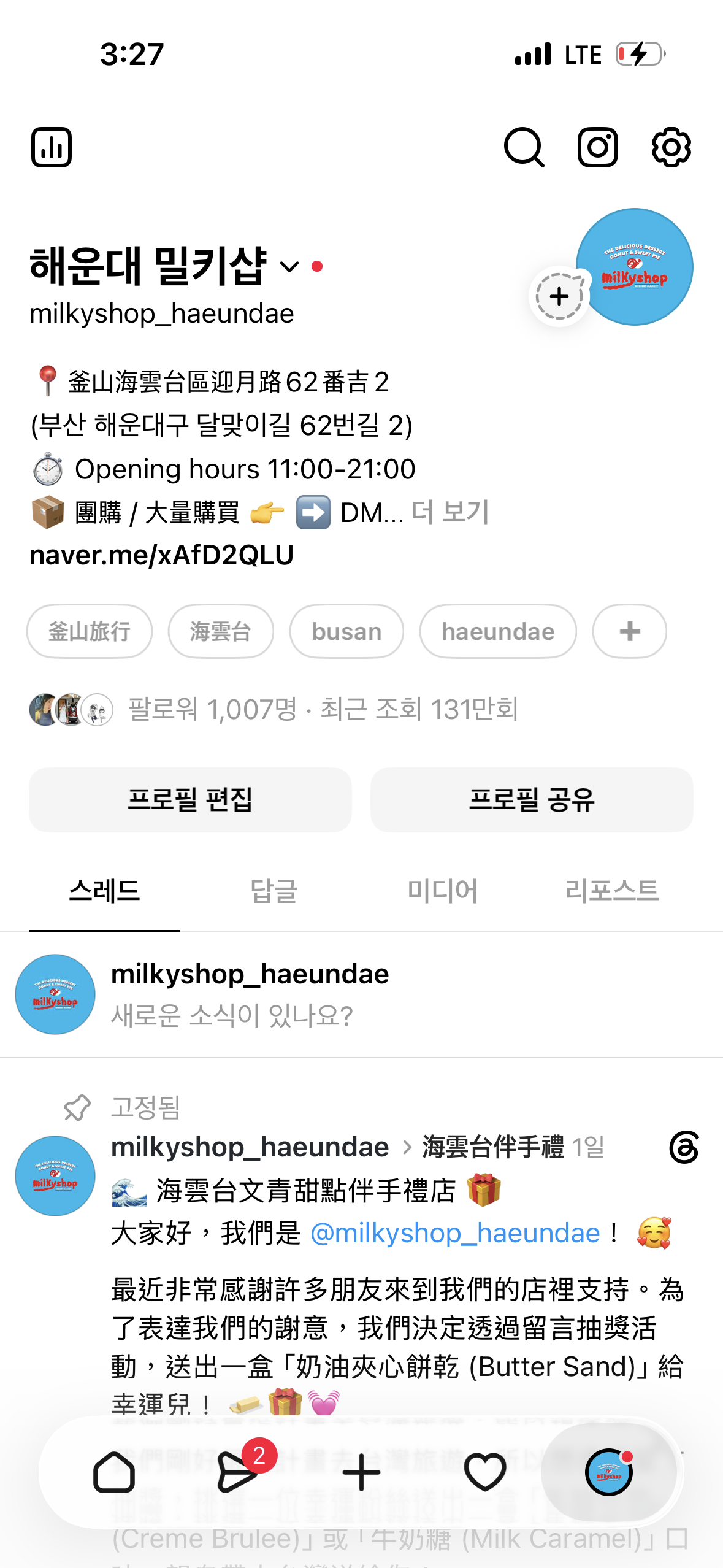Add a new topic with the plus chip
This screenshot has height=1568, width=723.
point(629,631)
